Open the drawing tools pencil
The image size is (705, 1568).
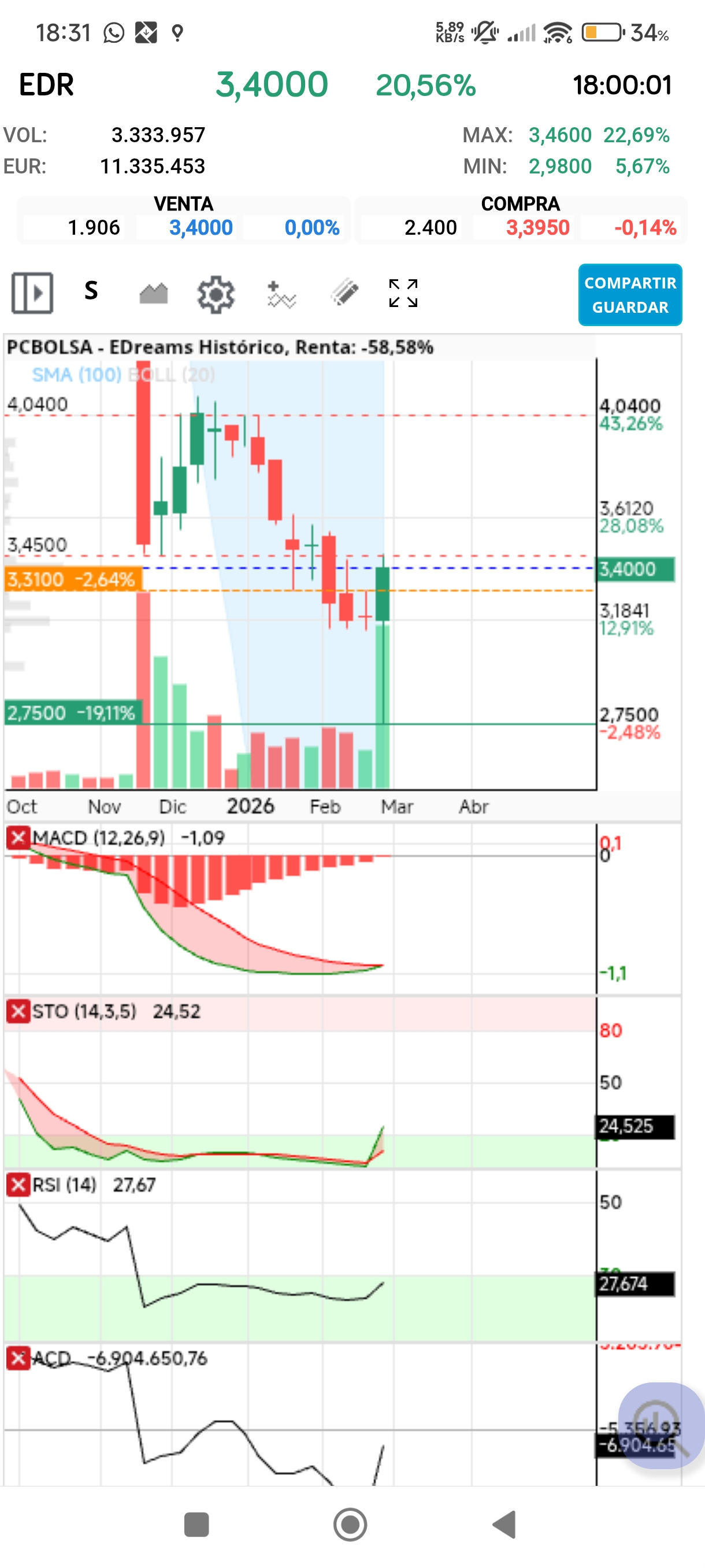pyautogui.click(x=344, y=293)
